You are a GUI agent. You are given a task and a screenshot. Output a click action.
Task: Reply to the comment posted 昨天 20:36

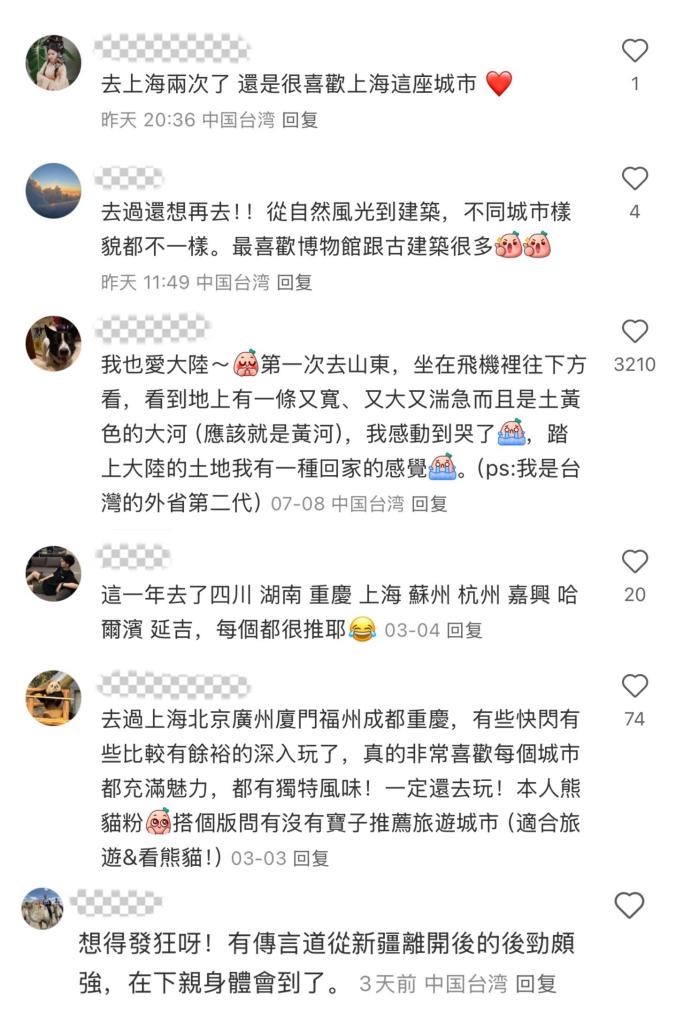tap(299, 120)
